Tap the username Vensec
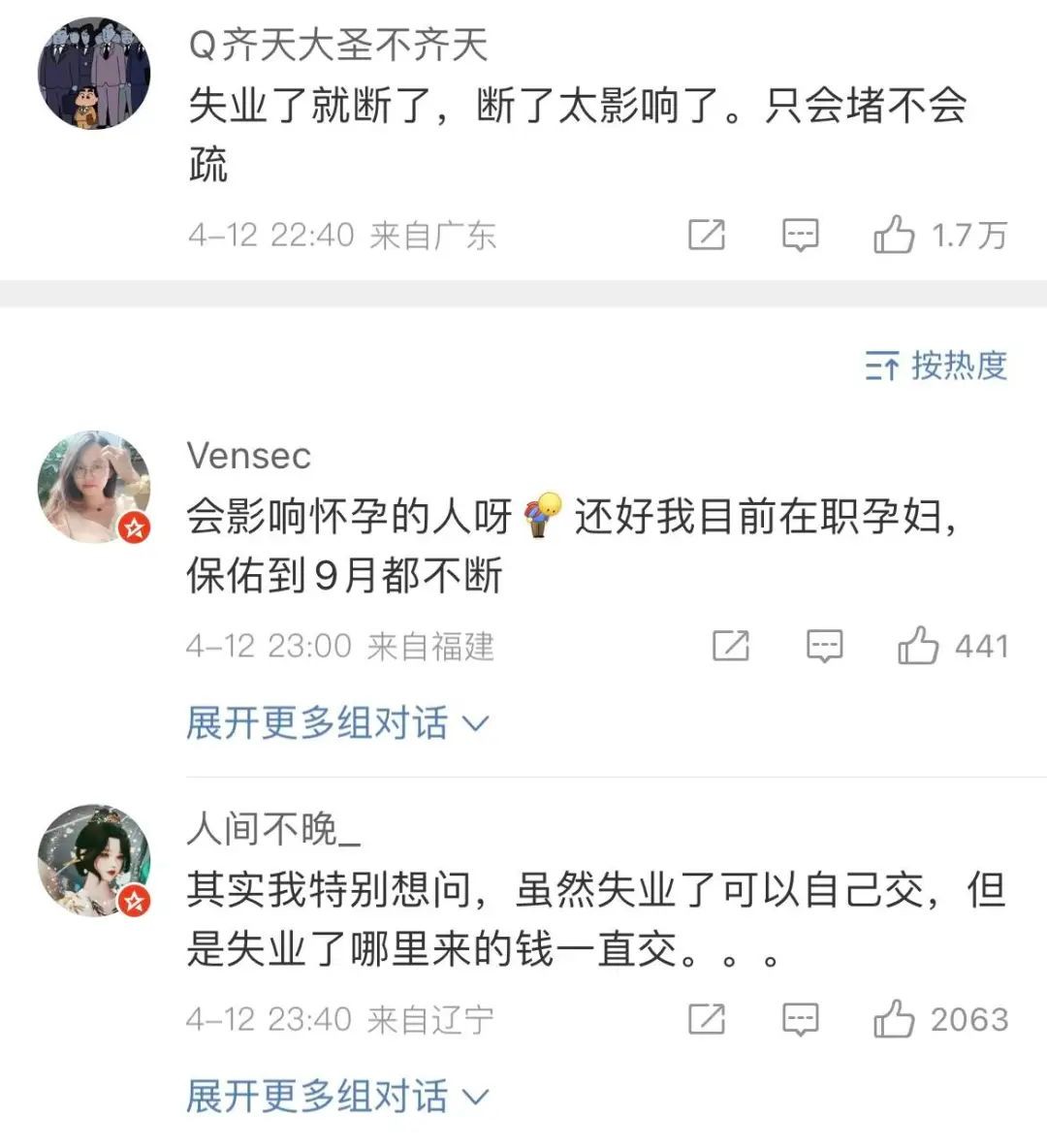Image resolution: width=1047 pixels, height=1148 pixels. 249,456
